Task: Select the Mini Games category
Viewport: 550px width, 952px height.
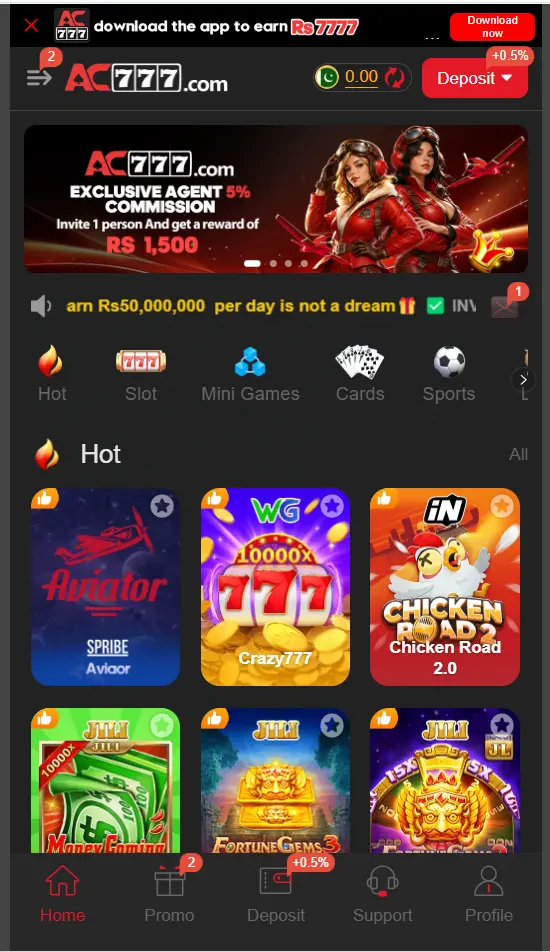Action: (250, 373)
